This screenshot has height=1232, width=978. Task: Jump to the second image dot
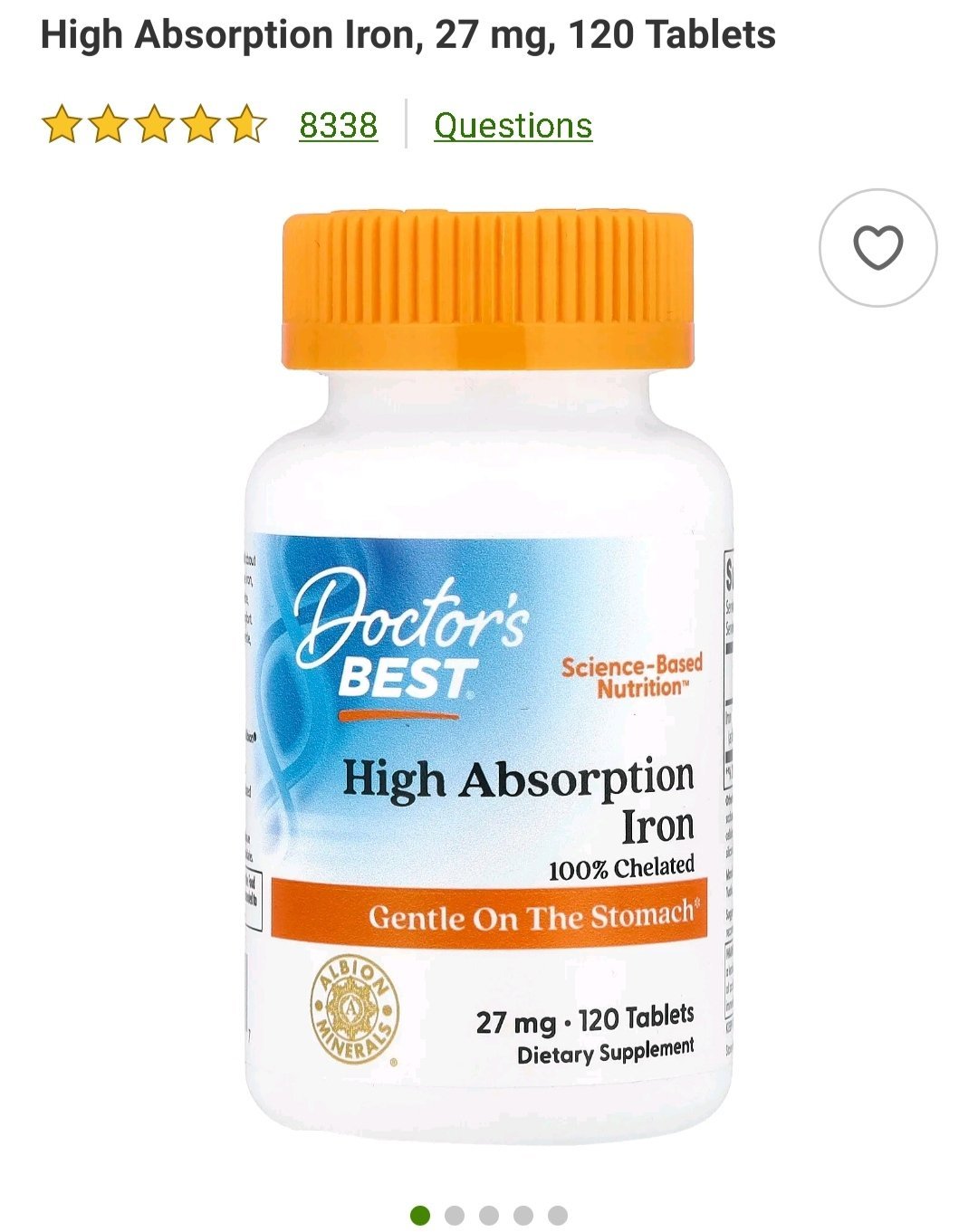coord(455,1215)
